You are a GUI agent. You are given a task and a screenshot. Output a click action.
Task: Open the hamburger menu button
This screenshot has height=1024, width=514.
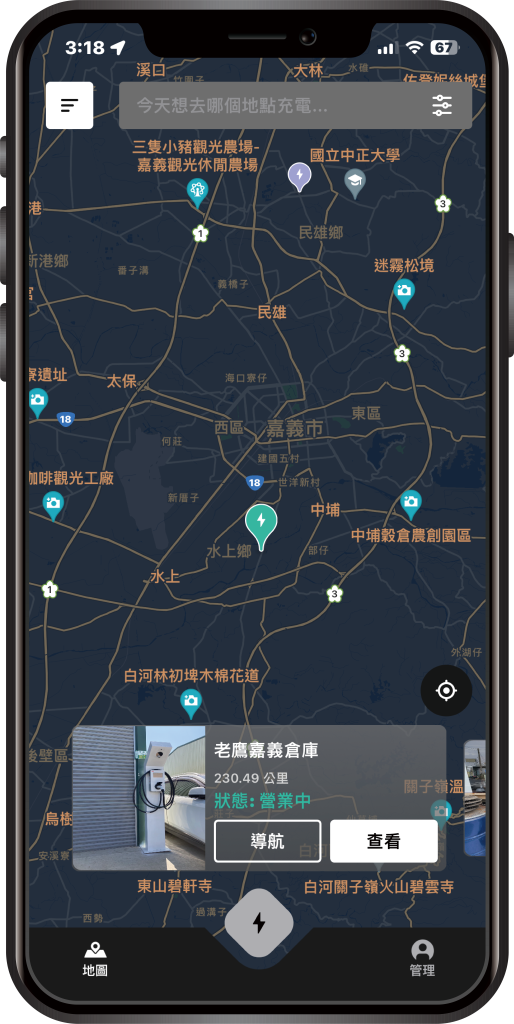coord(69,105)
